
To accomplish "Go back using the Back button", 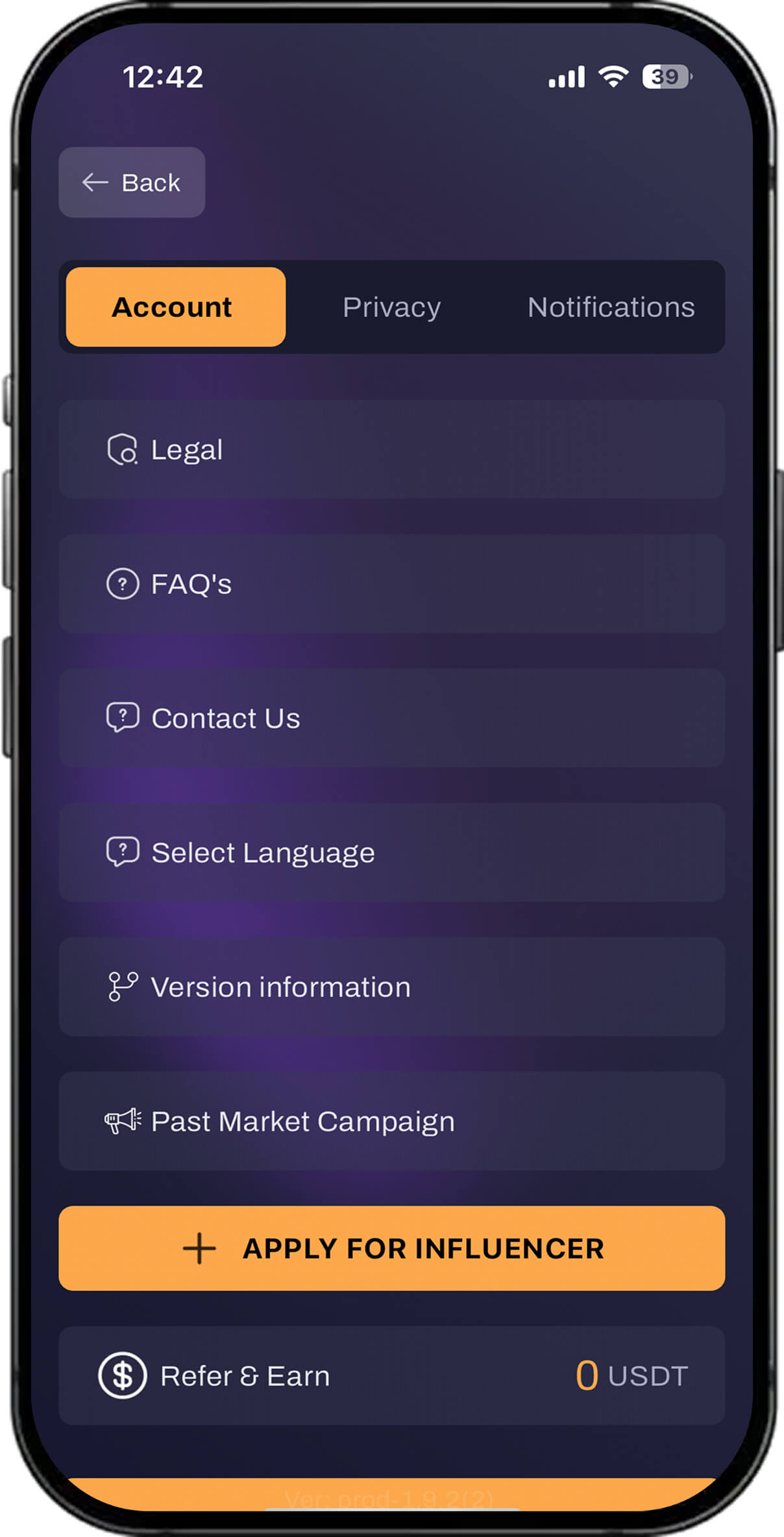I will [132, 182].
